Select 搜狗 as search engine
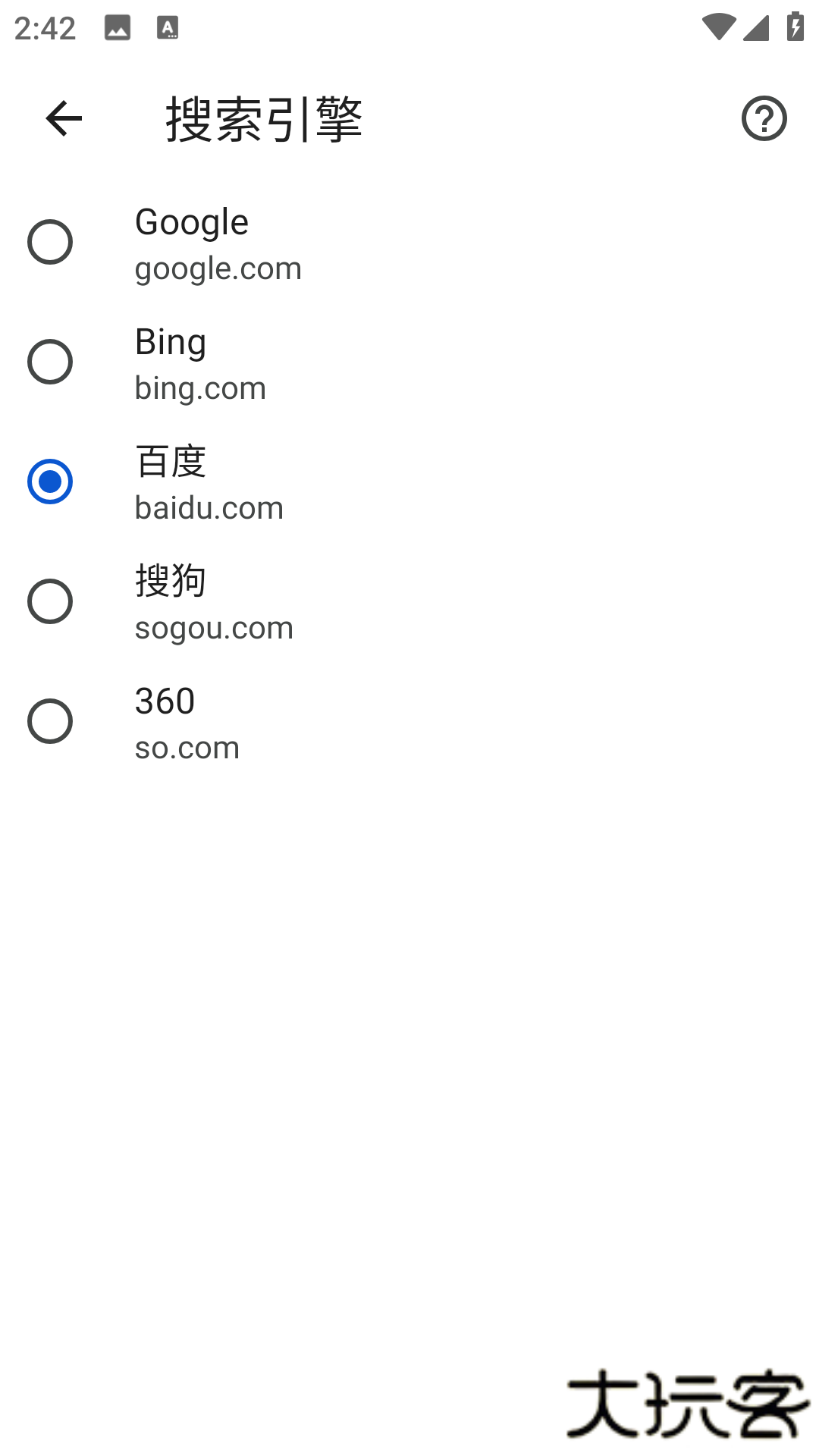Image resolution: width=819 pixels, height=1456 pixels. 50,601
